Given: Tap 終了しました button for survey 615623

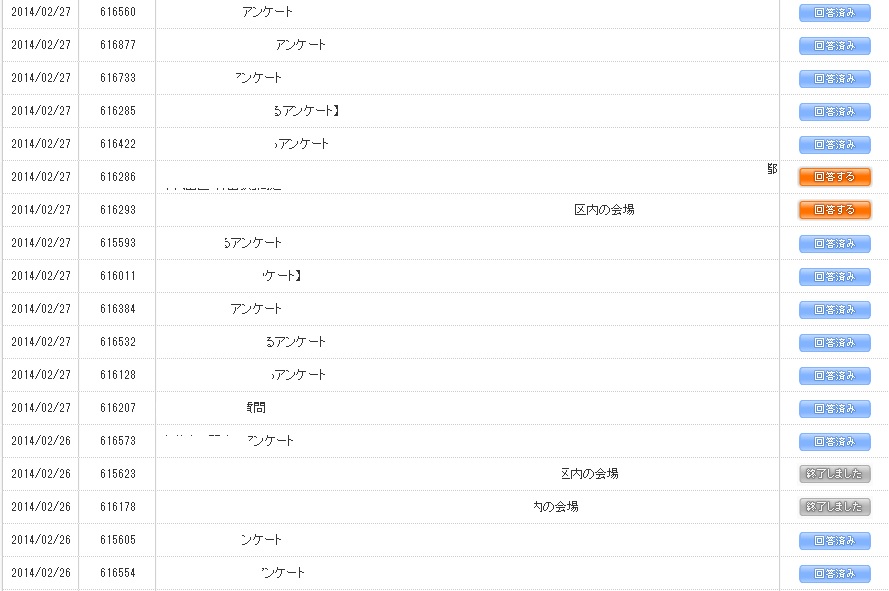Looking at the screenshot, I should tap(835, 474).
